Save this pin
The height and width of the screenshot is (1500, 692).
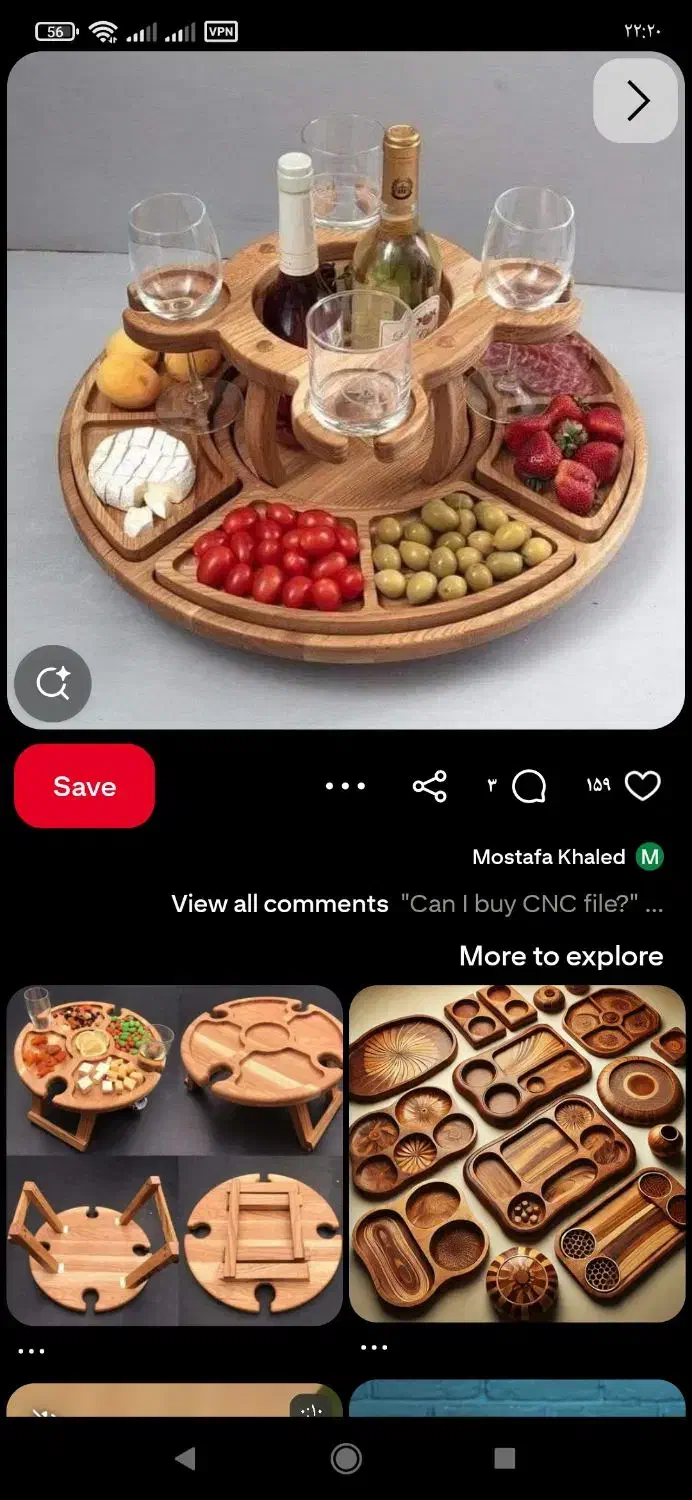(84, 786)
